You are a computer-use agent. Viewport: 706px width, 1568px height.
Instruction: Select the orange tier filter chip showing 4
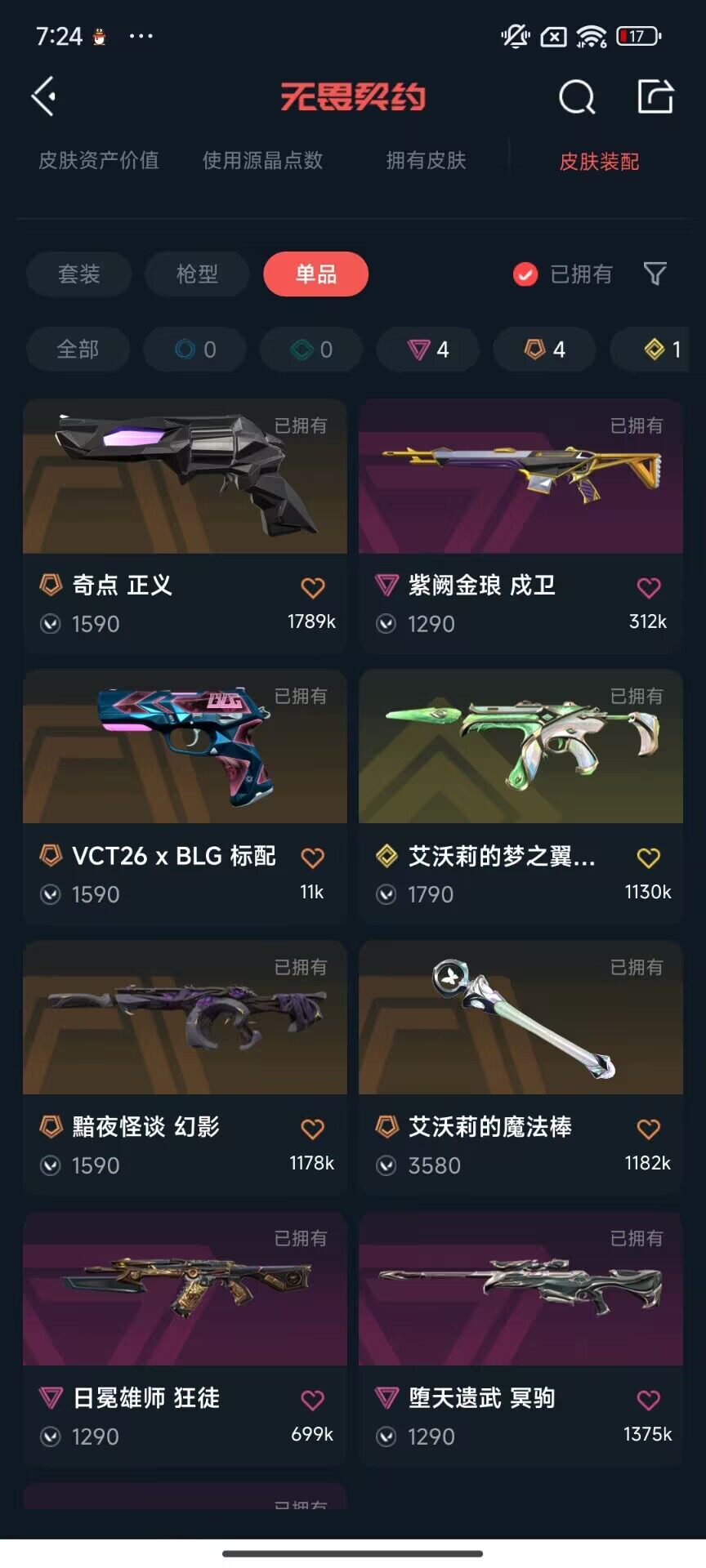(x=544, y=349)
